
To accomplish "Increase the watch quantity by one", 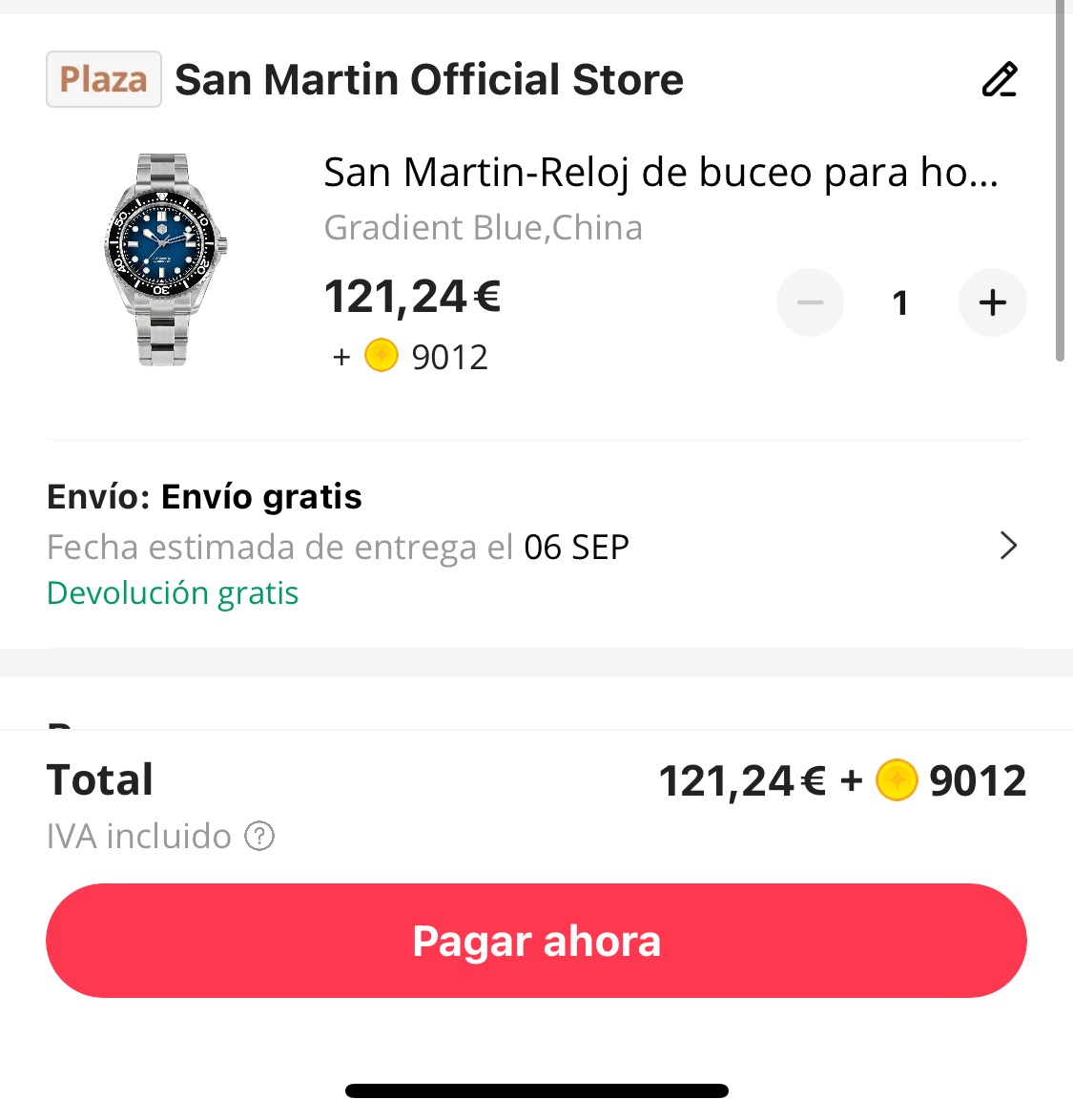I will [x=992, y=302].
